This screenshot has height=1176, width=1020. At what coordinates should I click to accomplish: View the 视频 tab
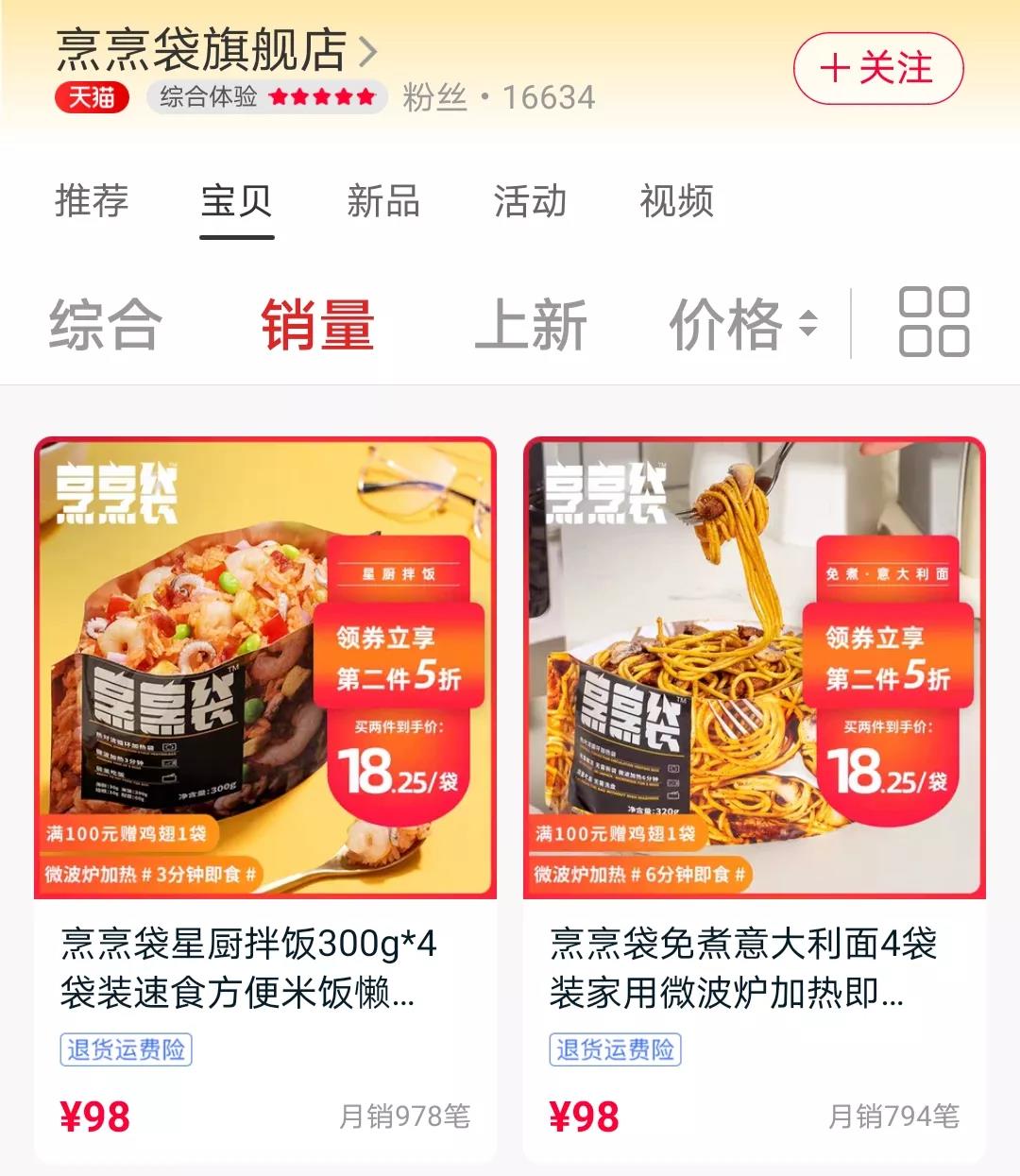[676, 201]
